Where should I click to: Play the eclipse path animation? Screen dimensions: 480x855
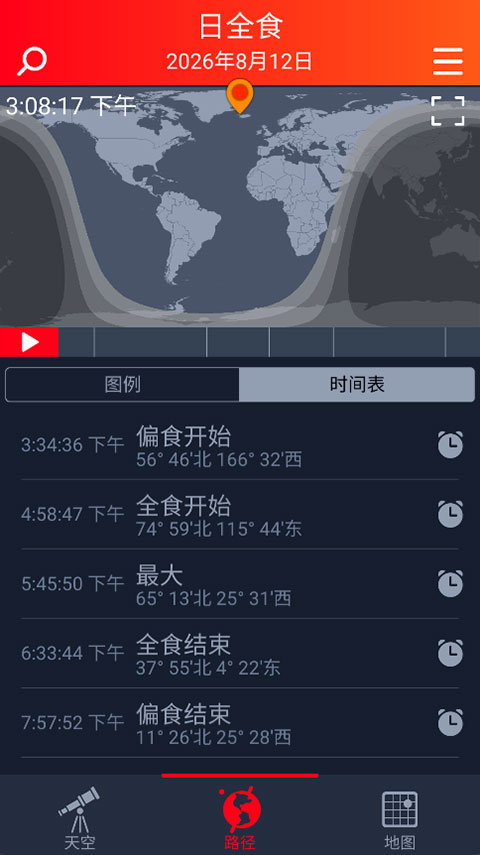29,342
